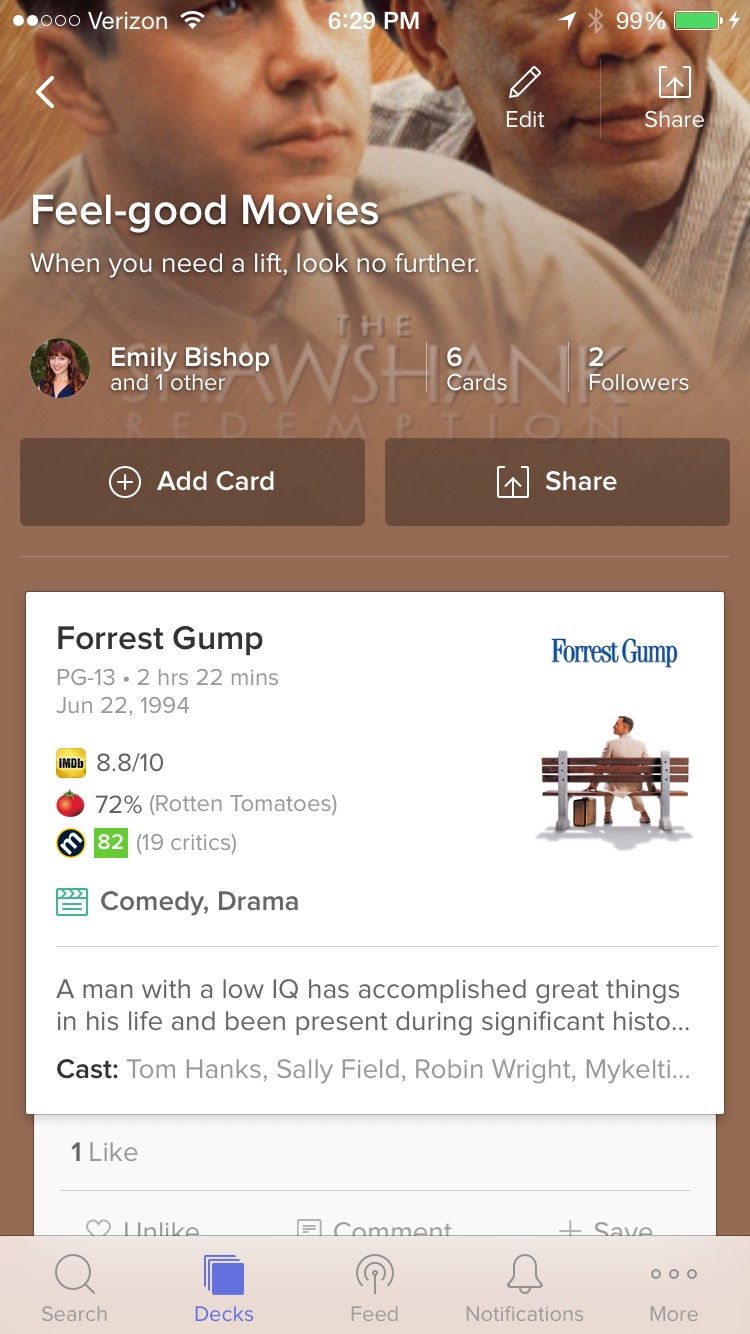Add a card to this deck
The height and width of the screenshot is (1334, 750).
pos(192,481)
